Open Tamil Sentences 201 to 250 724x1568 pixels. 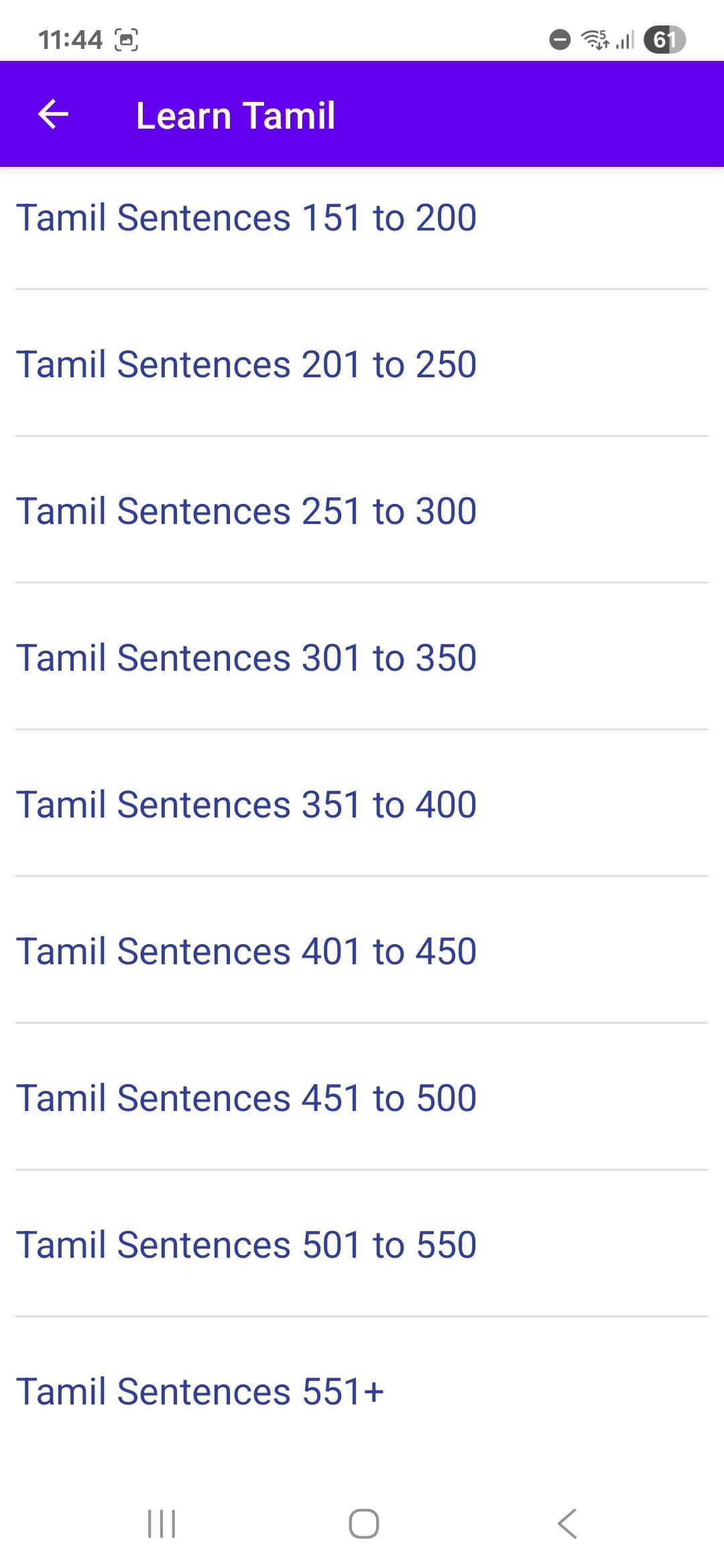click(x=246, y=365)
